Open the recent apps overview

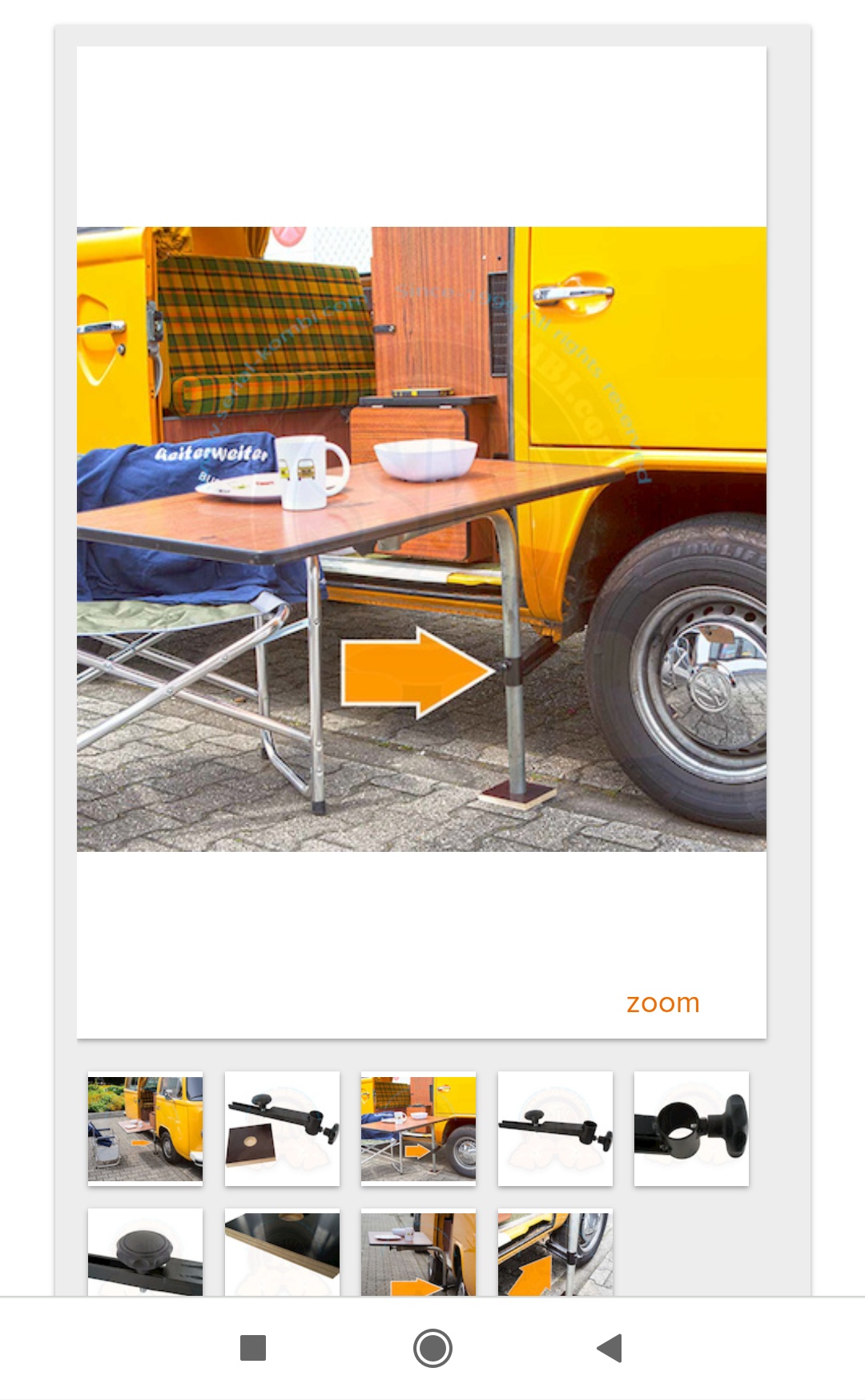tap(253, 1348)
